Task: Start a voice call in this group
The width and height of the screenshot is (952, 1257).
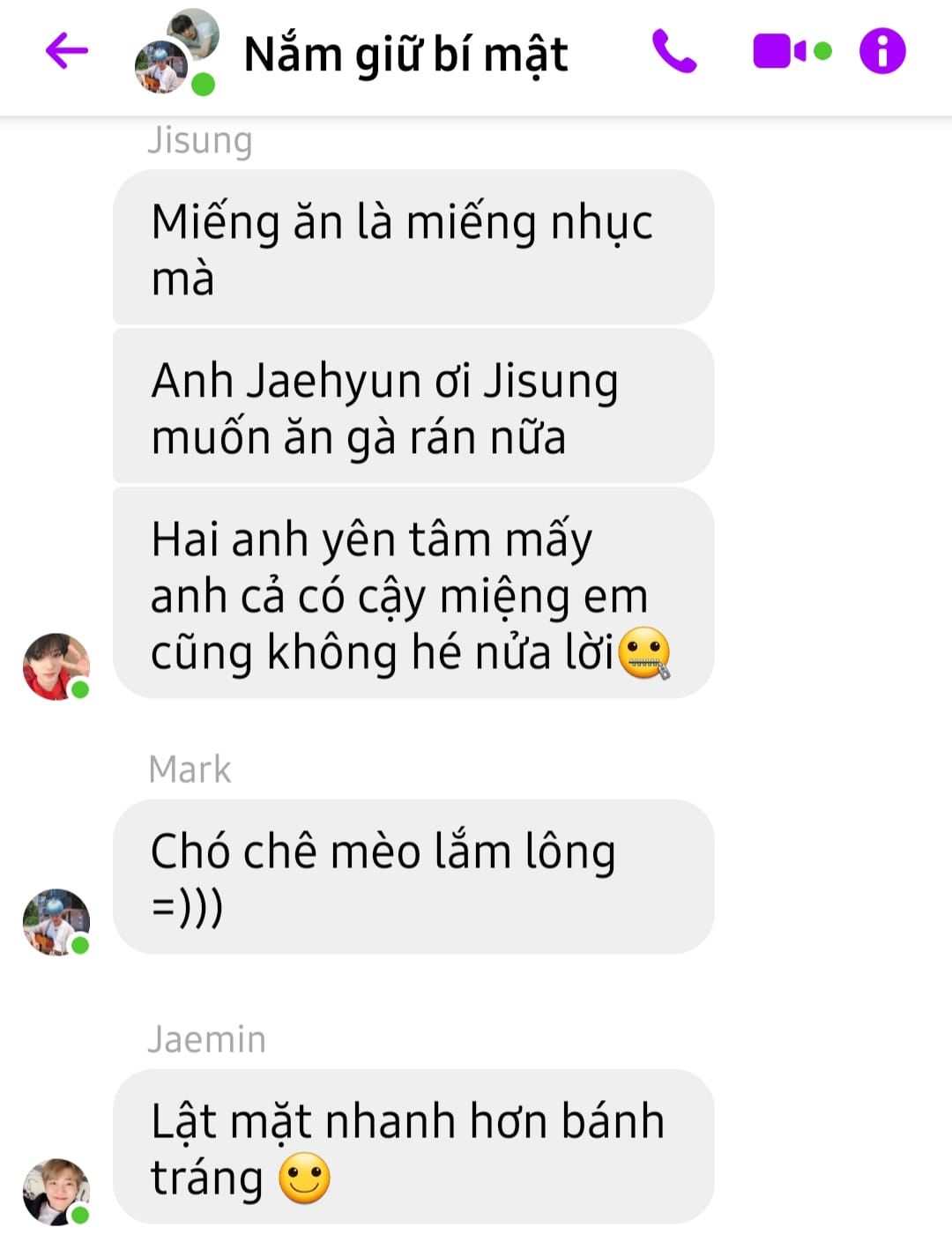Action: pyautogui.click(x=674, y=51)
